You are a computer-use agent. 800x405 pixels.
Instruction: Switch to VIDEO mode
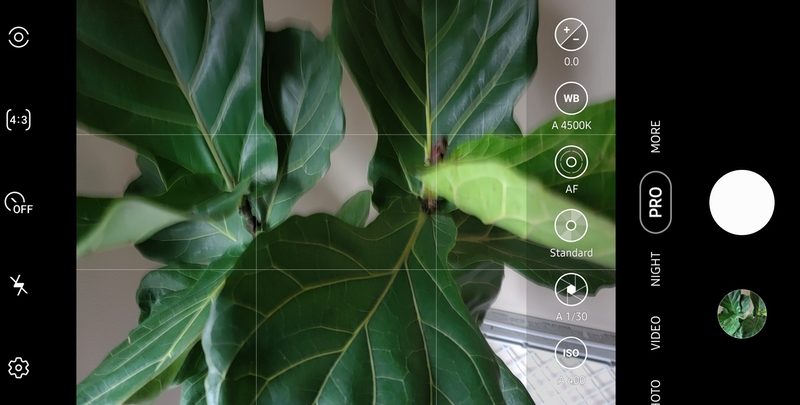tap(656, 332)
